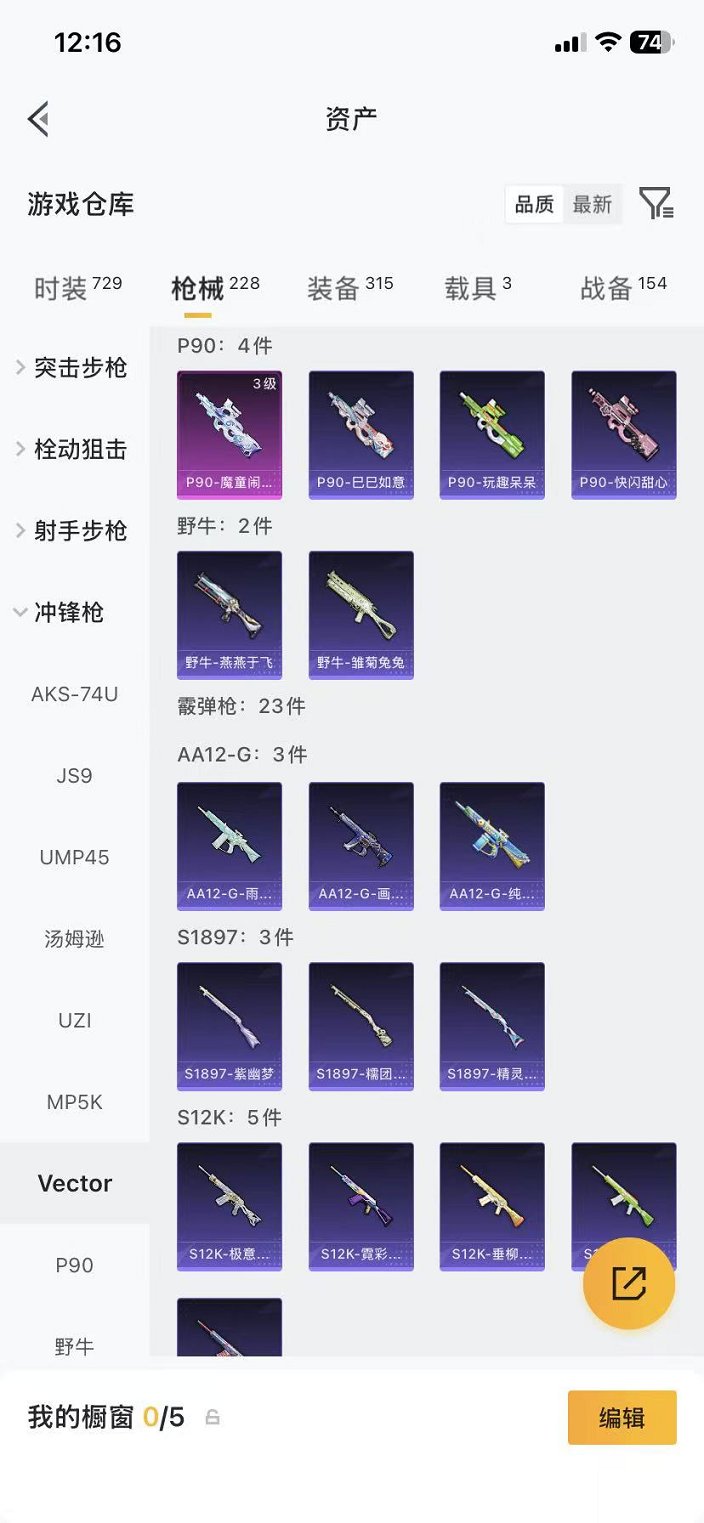The image size is (704, 1523).
Task: Open the filter icon beside 最新
Action: [x=656, y=204]
